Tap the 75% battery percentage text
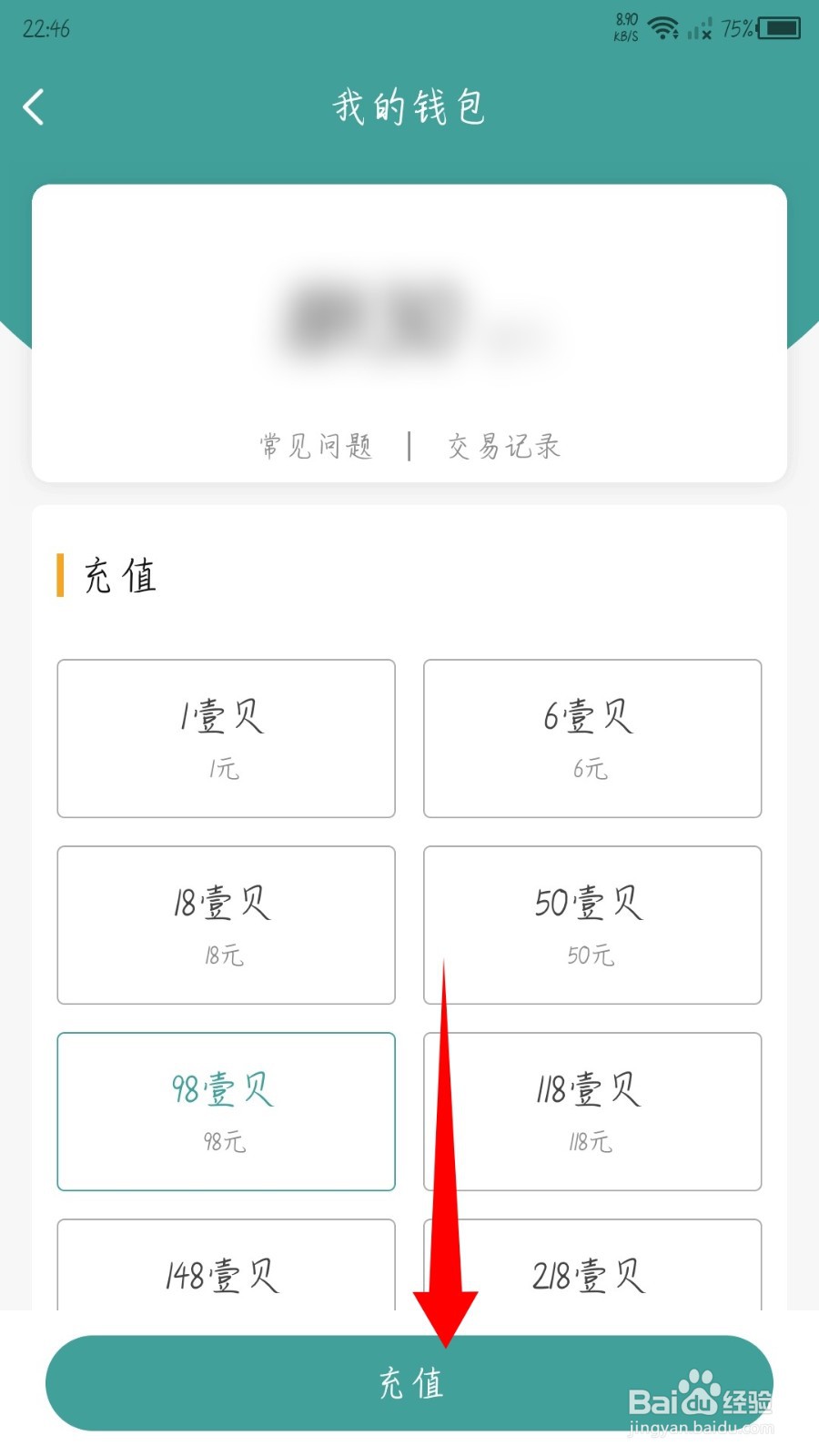Image resolution: width=819 pixels, height=1456 pixels. tap(735, 27)
